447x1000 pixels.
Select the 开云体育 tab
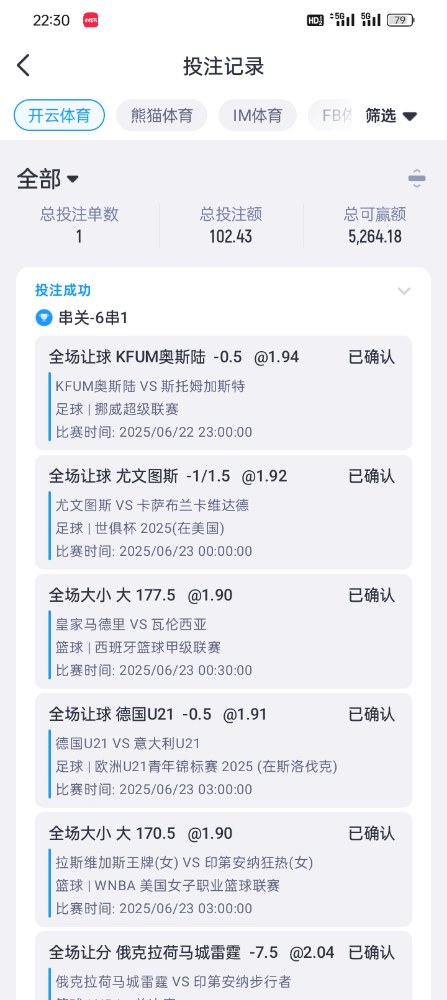tap(59, 115)
